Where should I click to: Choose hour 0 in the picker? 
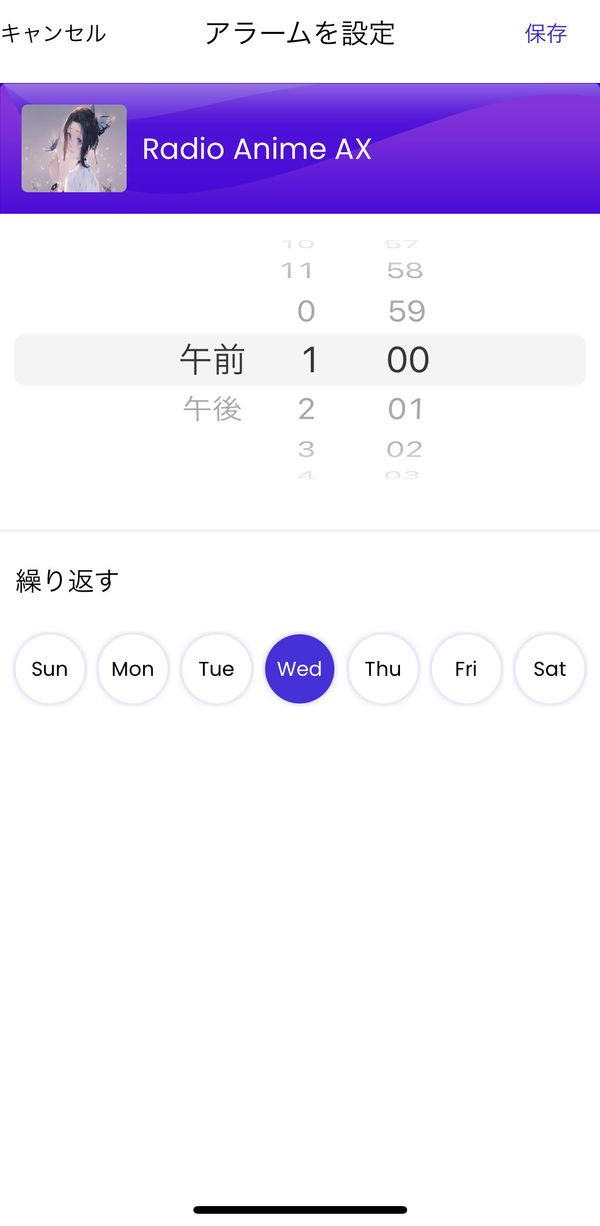pyautogui.click(x=306, y=311)
